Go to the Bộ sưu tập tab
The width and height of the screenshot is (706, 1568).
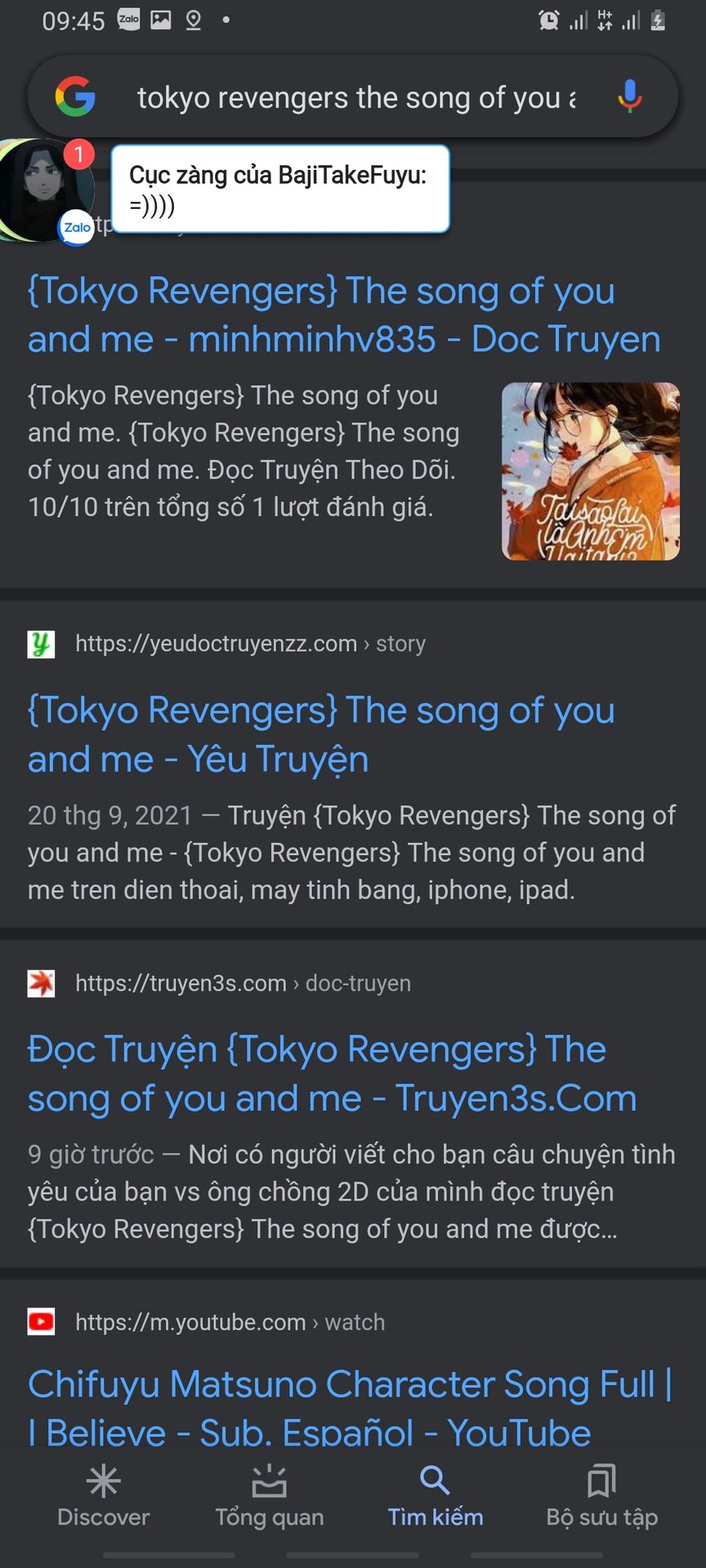[x=601, y=1496]
